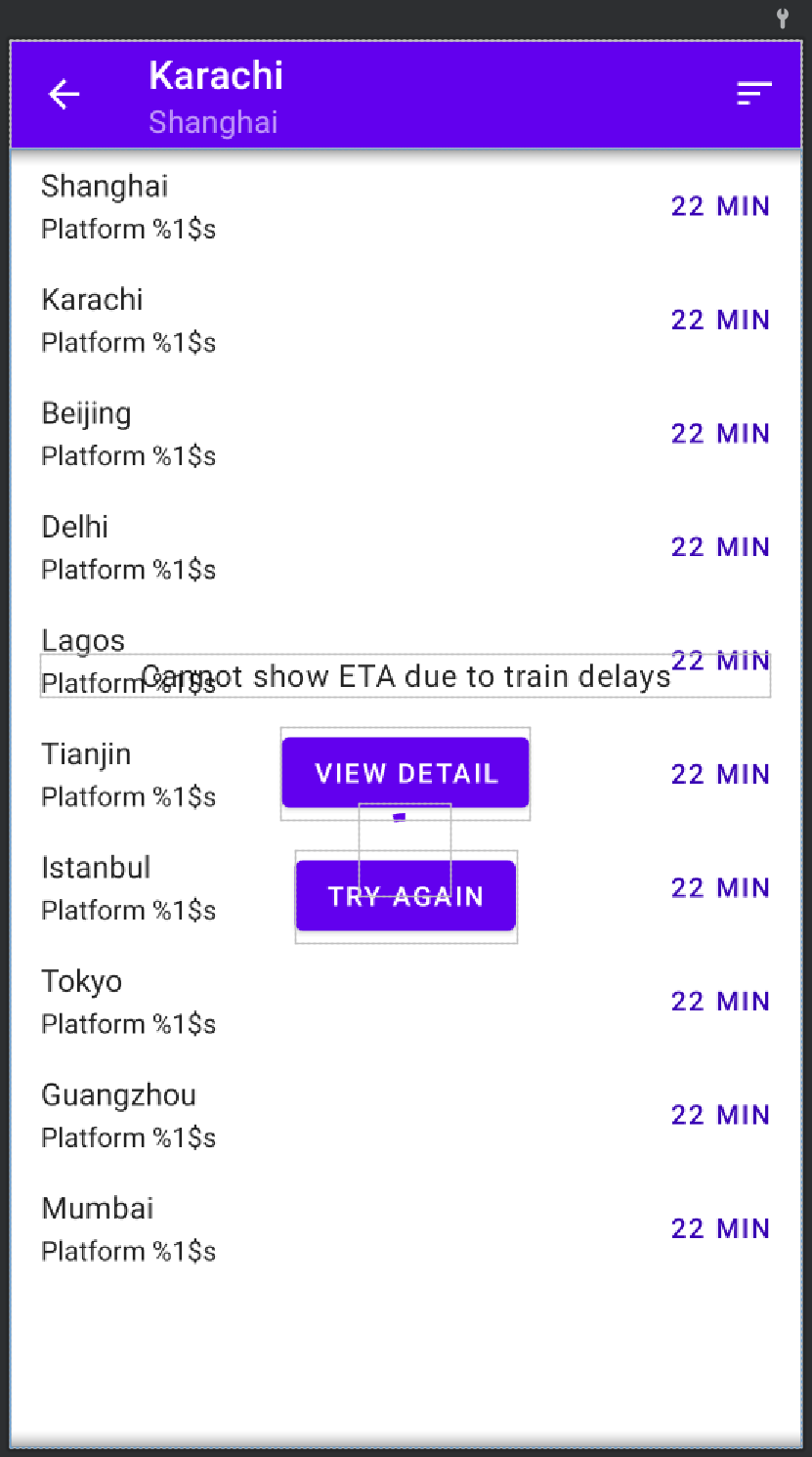The height and width of the screenshot is (1457, 812).
Task: Tap the View Detail button
Action: [x=406, y=772]
